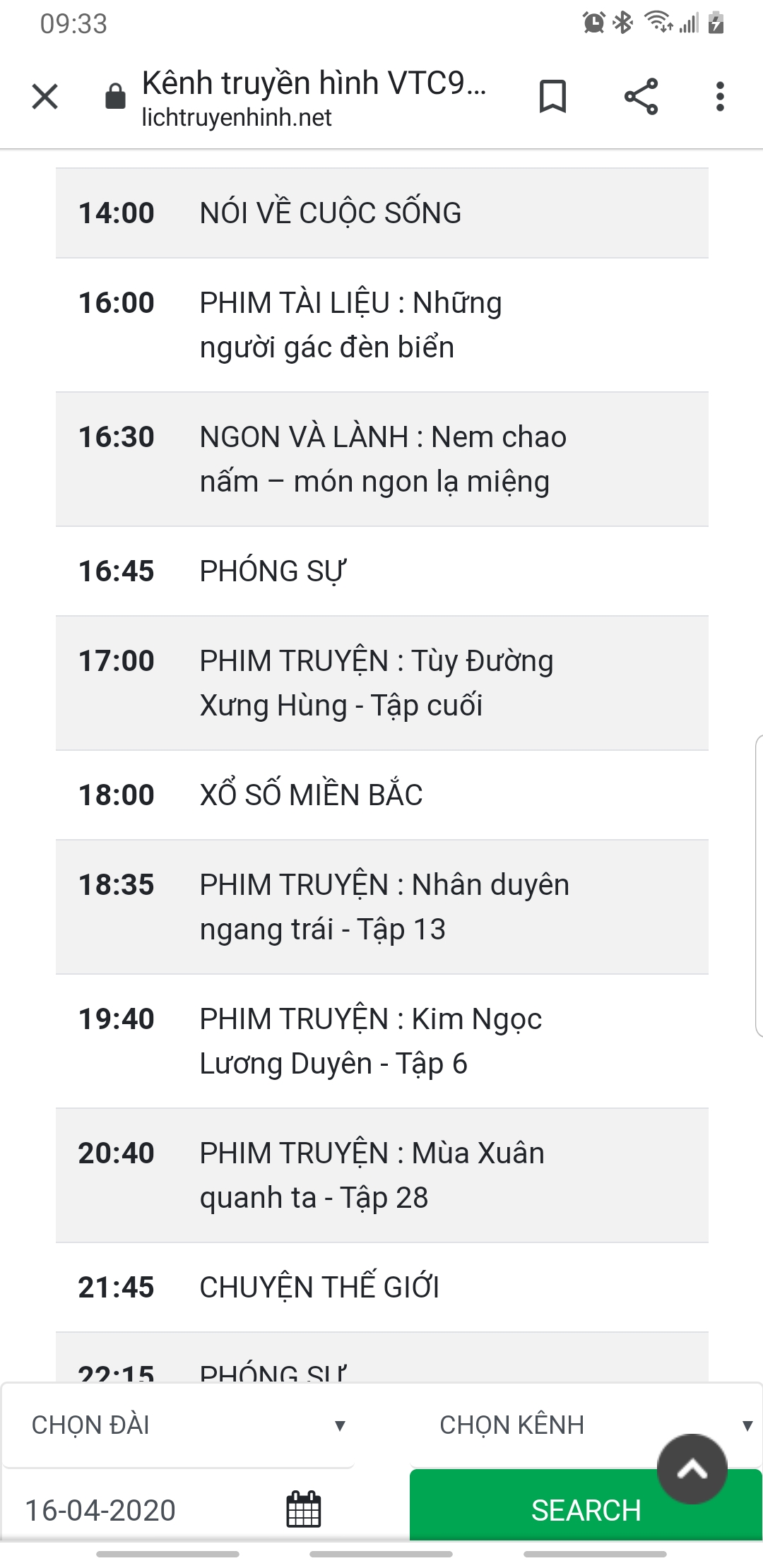Bookmark this VTC9 schedule page

(x=552, y=97)
